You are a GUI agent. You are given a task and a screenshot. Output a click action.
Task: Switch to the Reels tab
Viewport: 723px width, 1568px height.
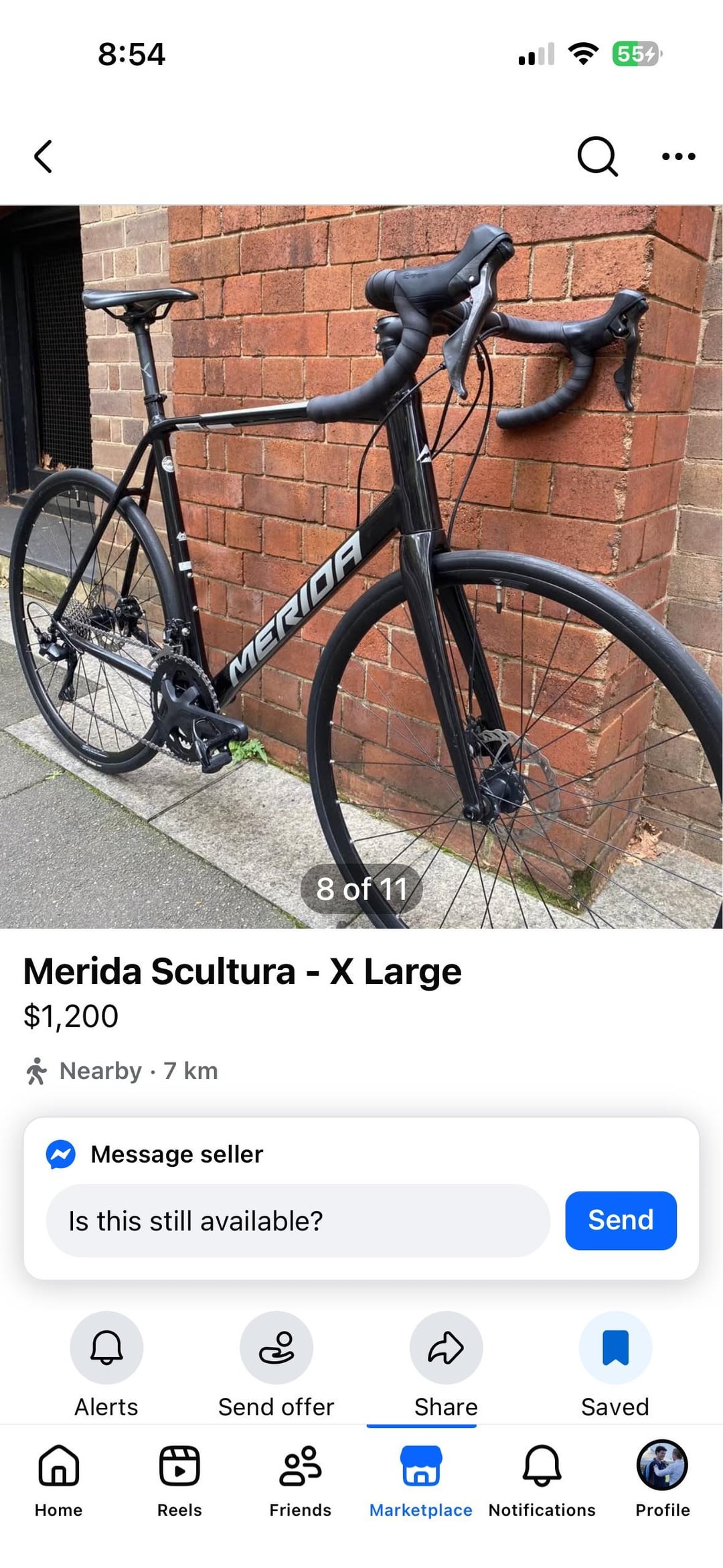(179, 1480)
